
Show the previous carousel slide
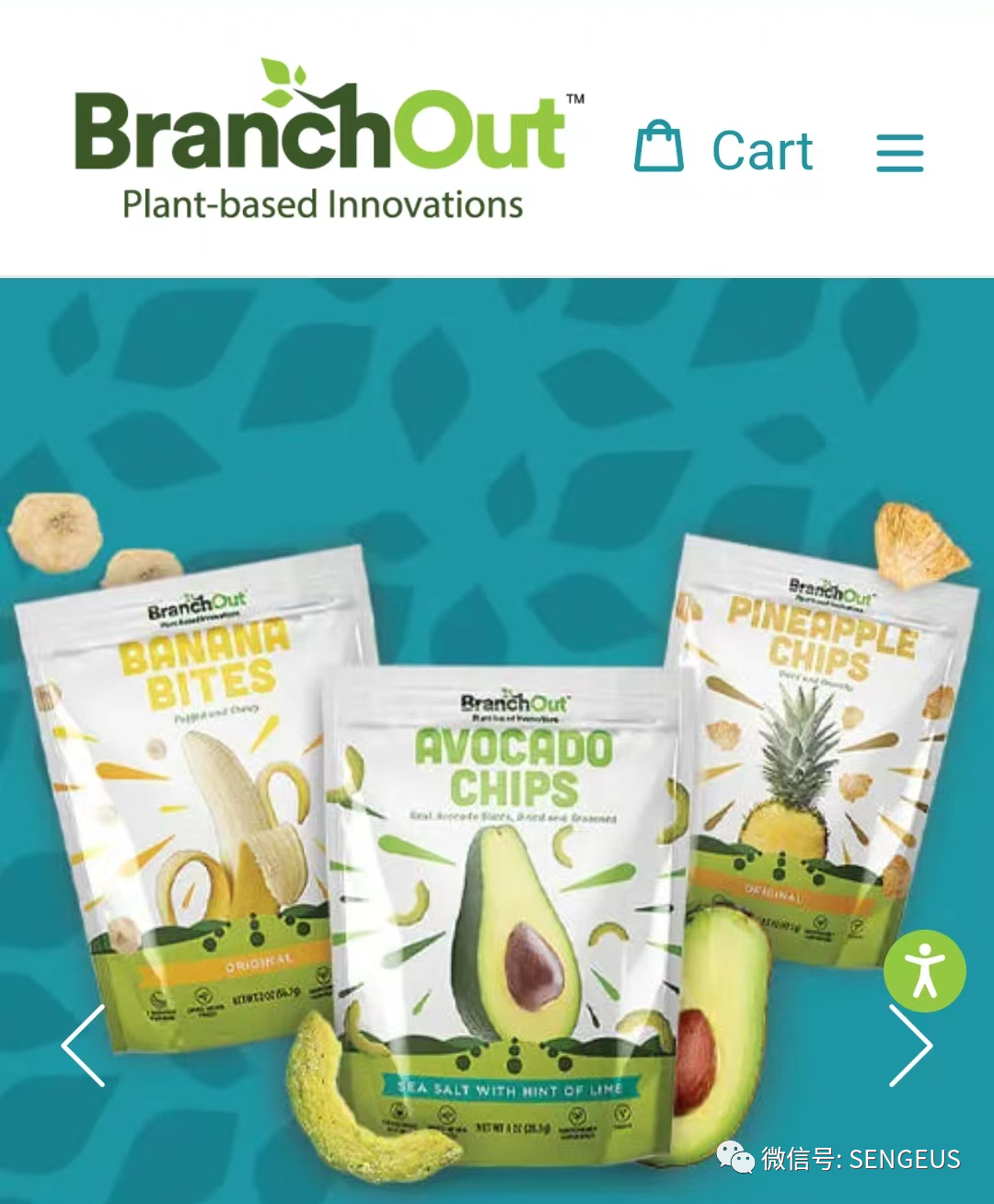(83, 1046)
